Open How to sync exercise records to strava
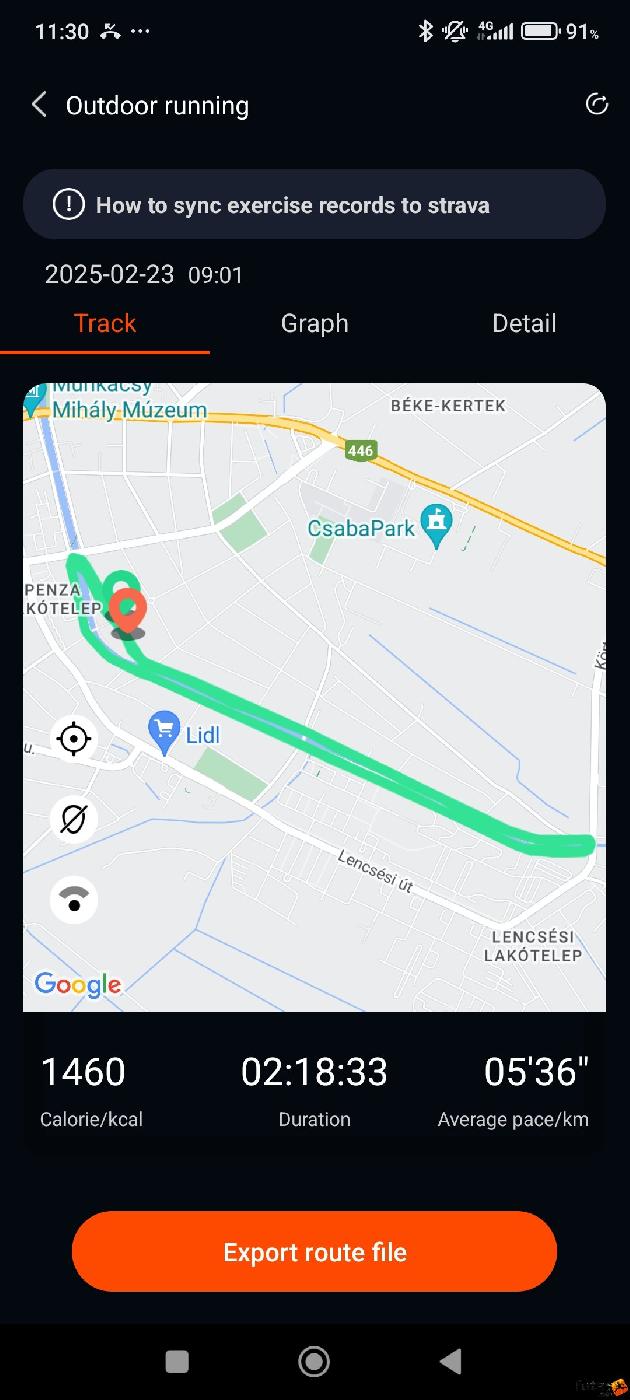630x1400 pixels. (314, 205)
